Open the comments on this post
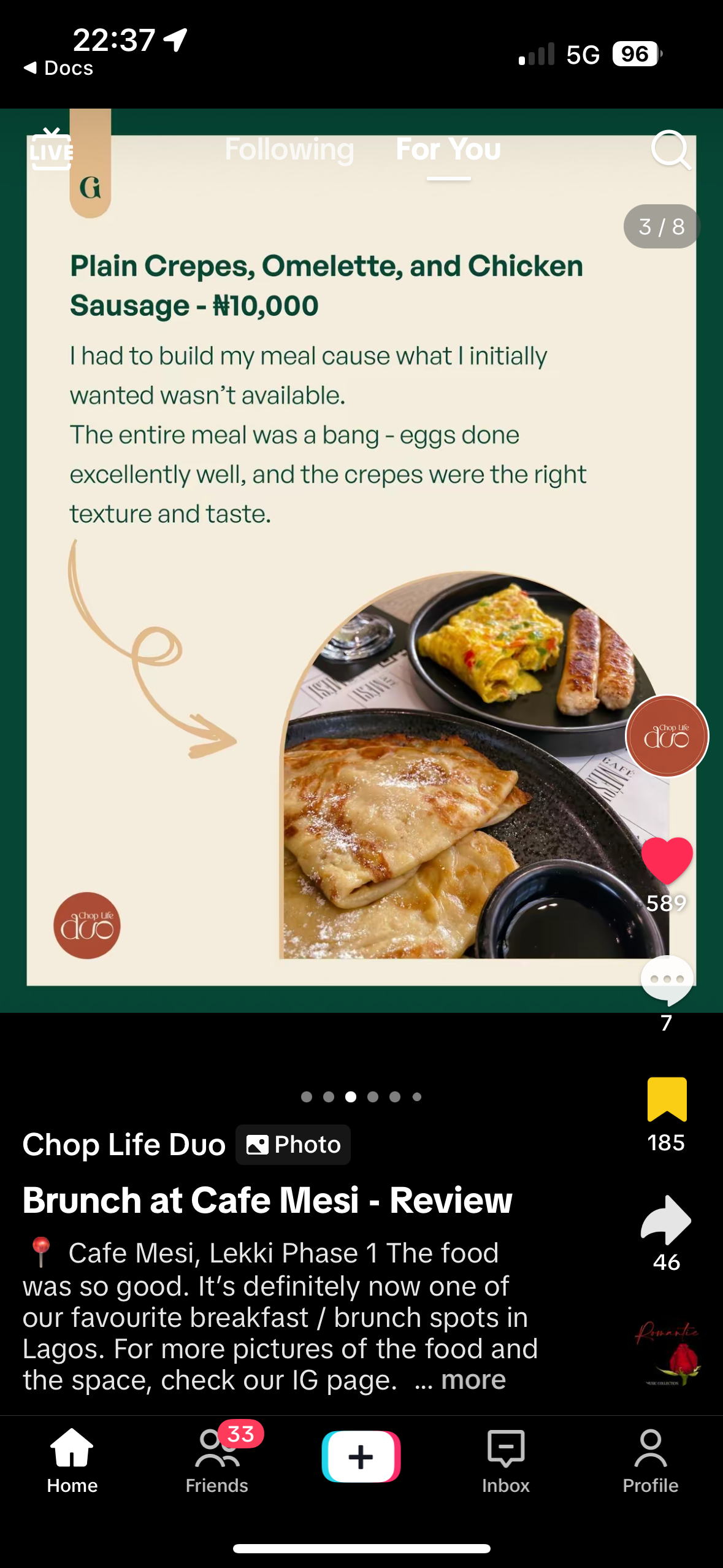The image size is (723, 1568). (x=667, y=980)
